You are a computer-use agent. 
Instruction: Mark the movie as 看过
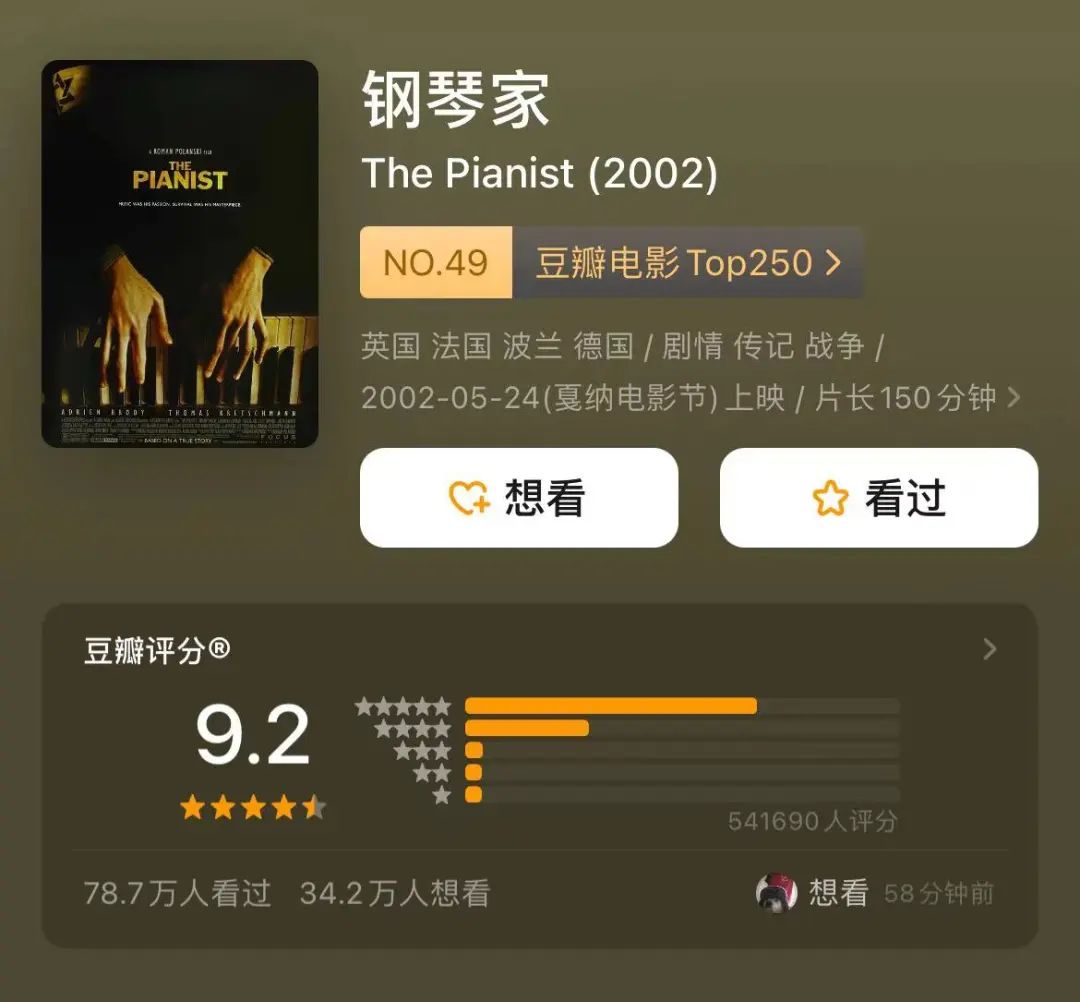879,498
